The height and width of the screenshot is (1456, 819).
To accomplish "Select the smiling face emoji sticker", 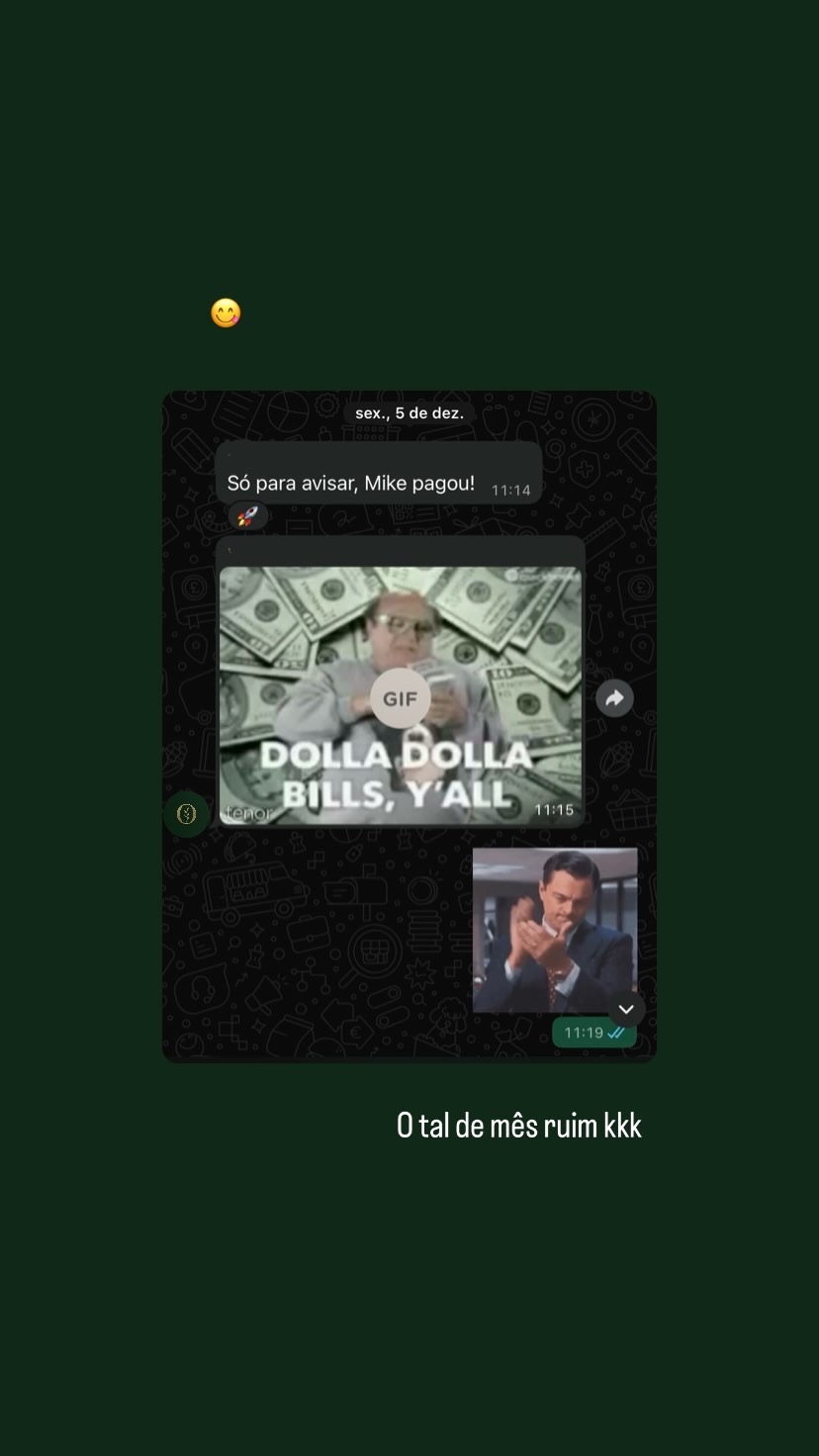I will (x=226, y=311).
